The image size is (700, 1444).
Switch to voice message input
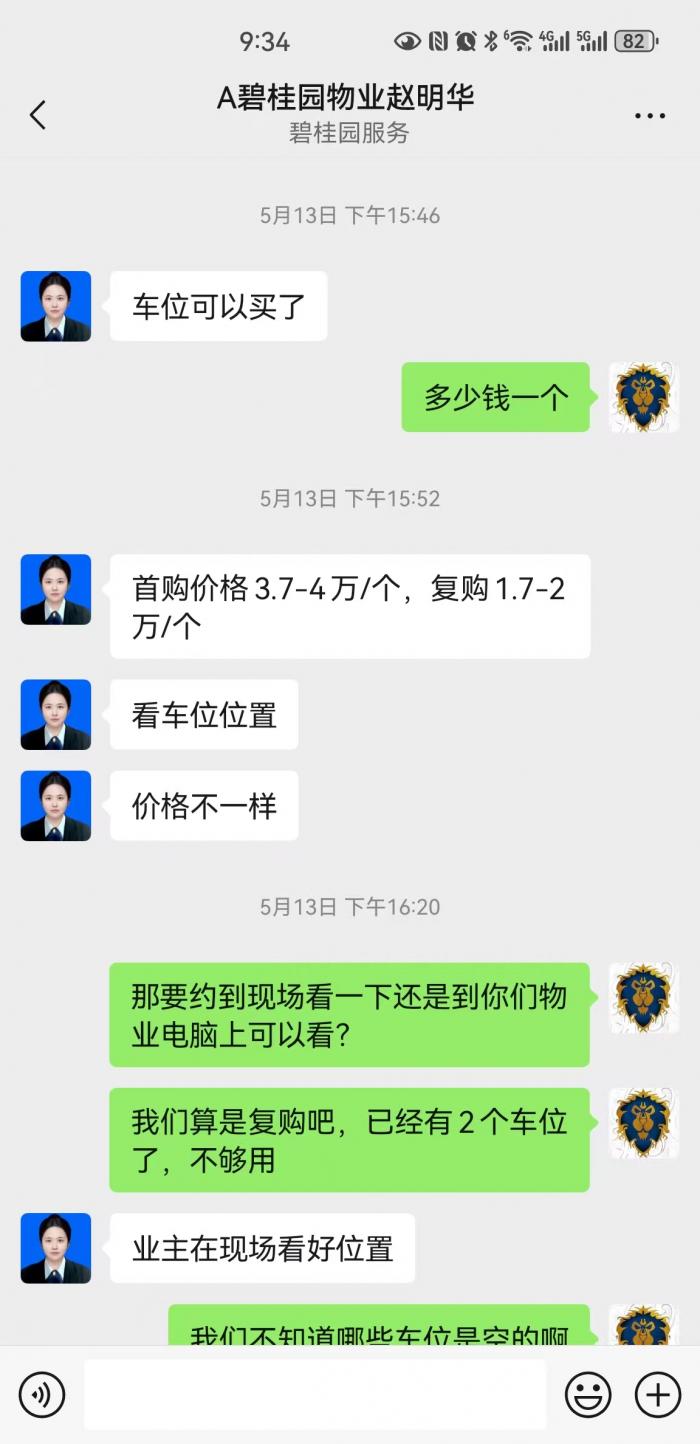(42, 1394)
